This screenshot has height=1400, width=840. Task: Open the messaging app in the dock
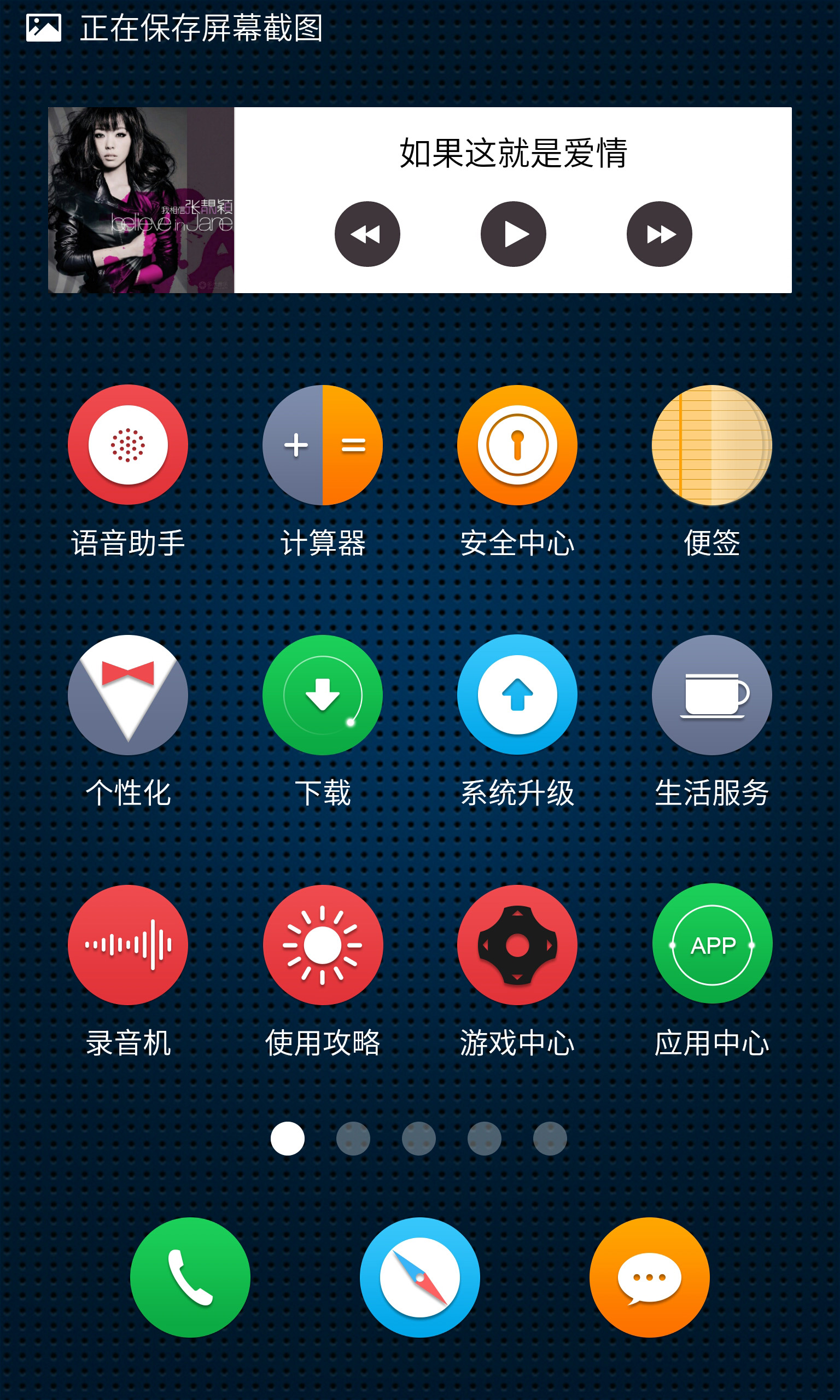click(649, 1277)
